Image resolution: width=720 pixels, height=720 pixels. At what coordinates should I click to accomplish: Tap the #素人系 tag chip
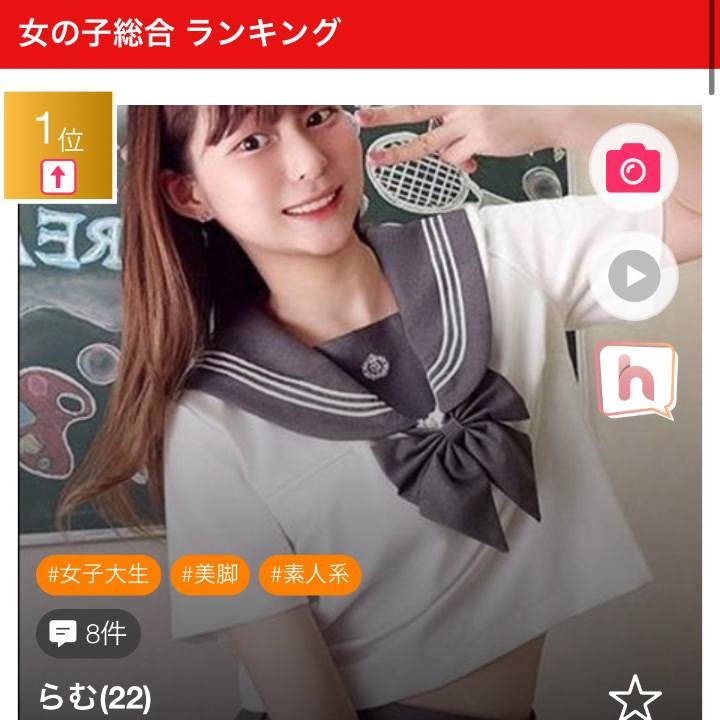tap(309, 574)
